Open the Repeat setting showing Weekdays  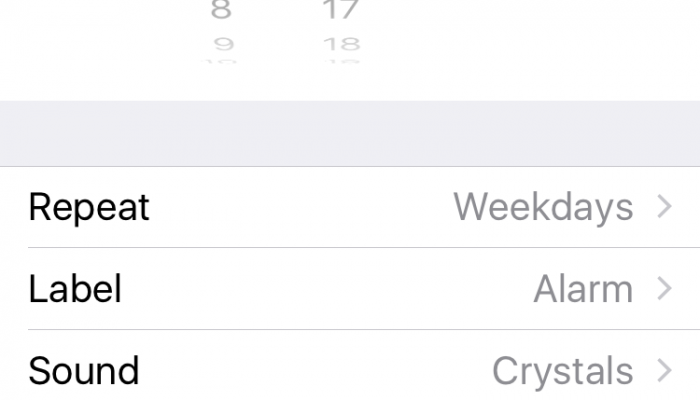[350, 207]
